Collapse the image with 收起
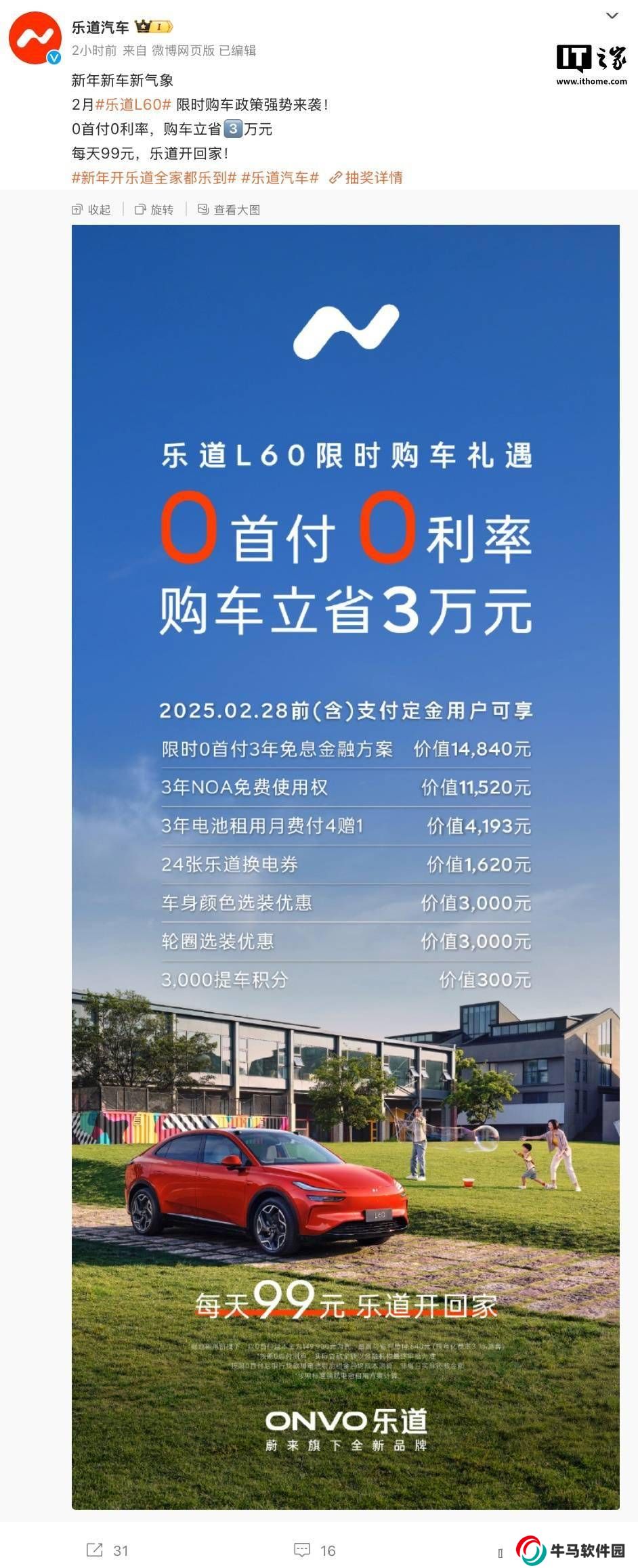The image size is (638, 1568). [x=91, y=209]
